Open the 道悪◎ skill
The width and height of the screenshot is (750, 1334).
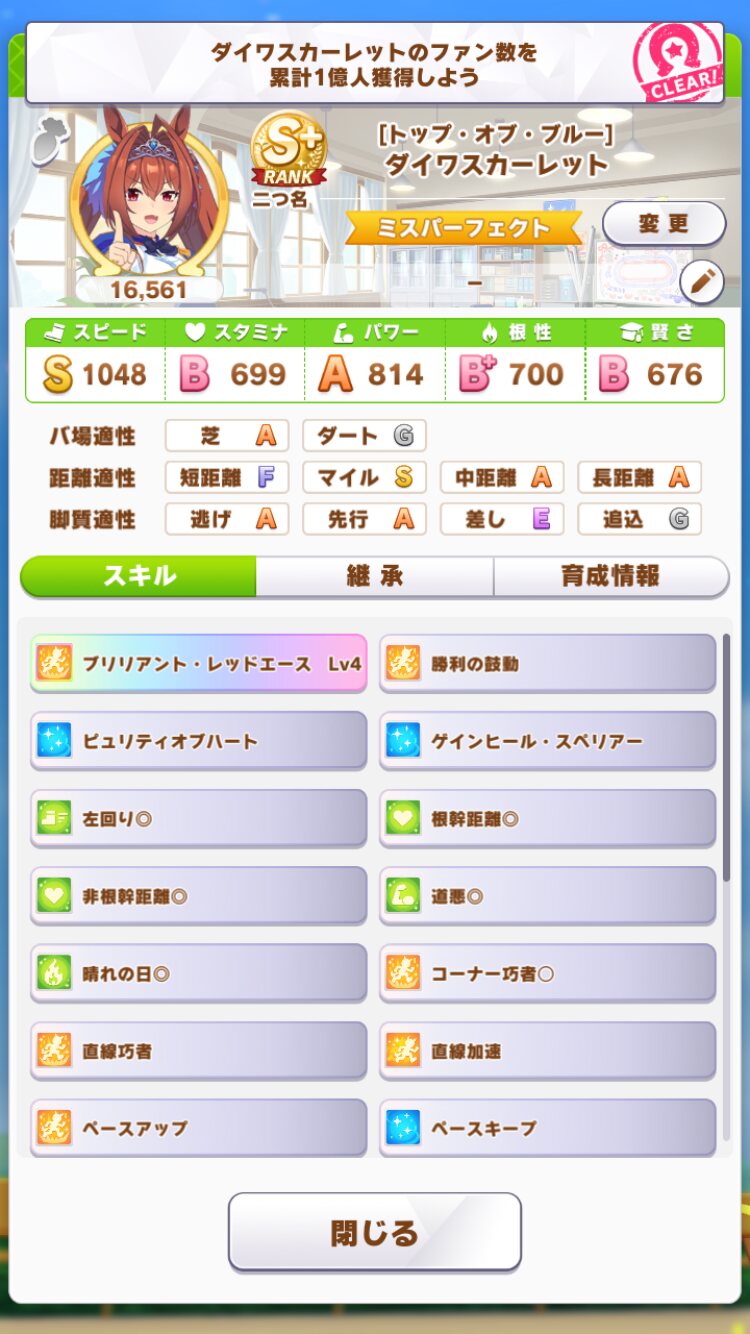tap(547, 896)
